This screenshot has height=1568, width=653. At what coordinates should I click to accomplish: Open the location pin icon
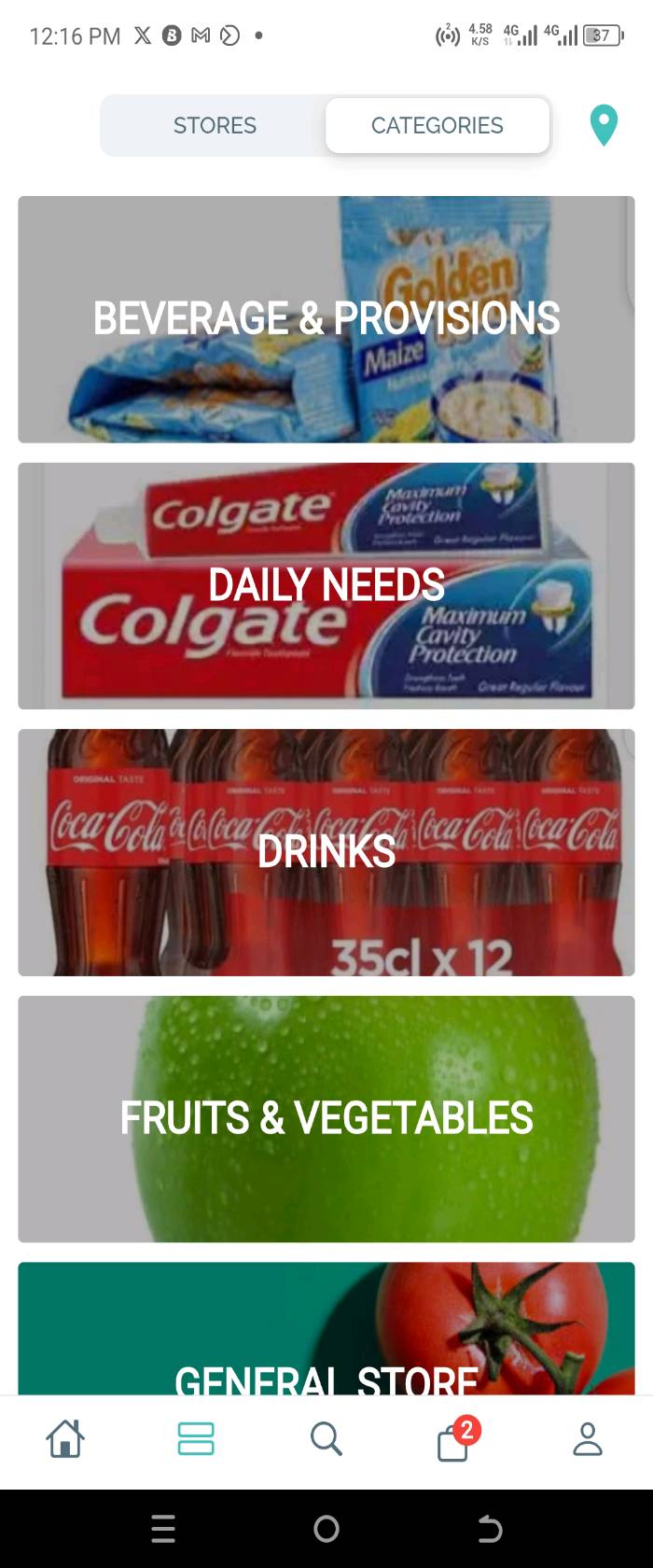click(x=604, y=125)
